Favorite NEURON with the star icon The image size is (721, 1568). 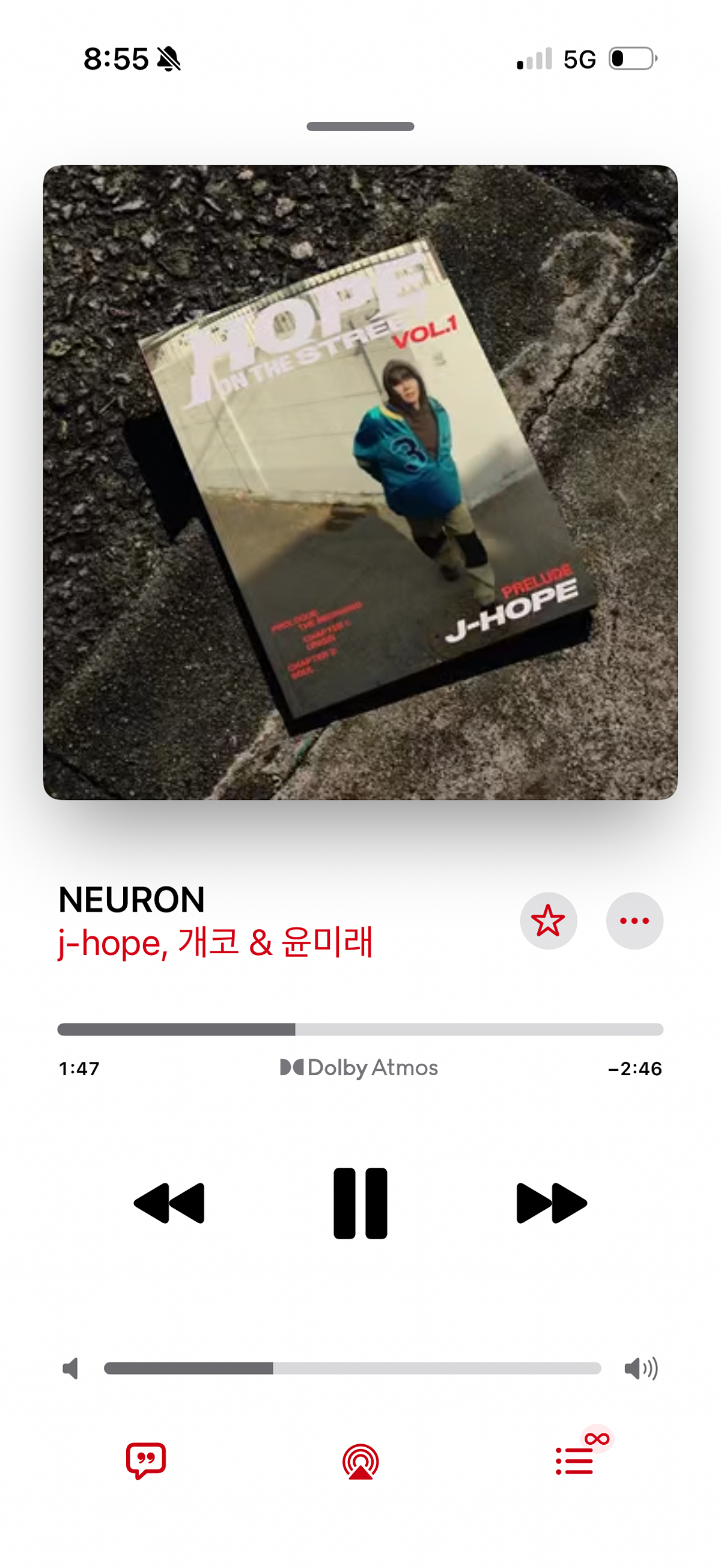pos(548,920)
